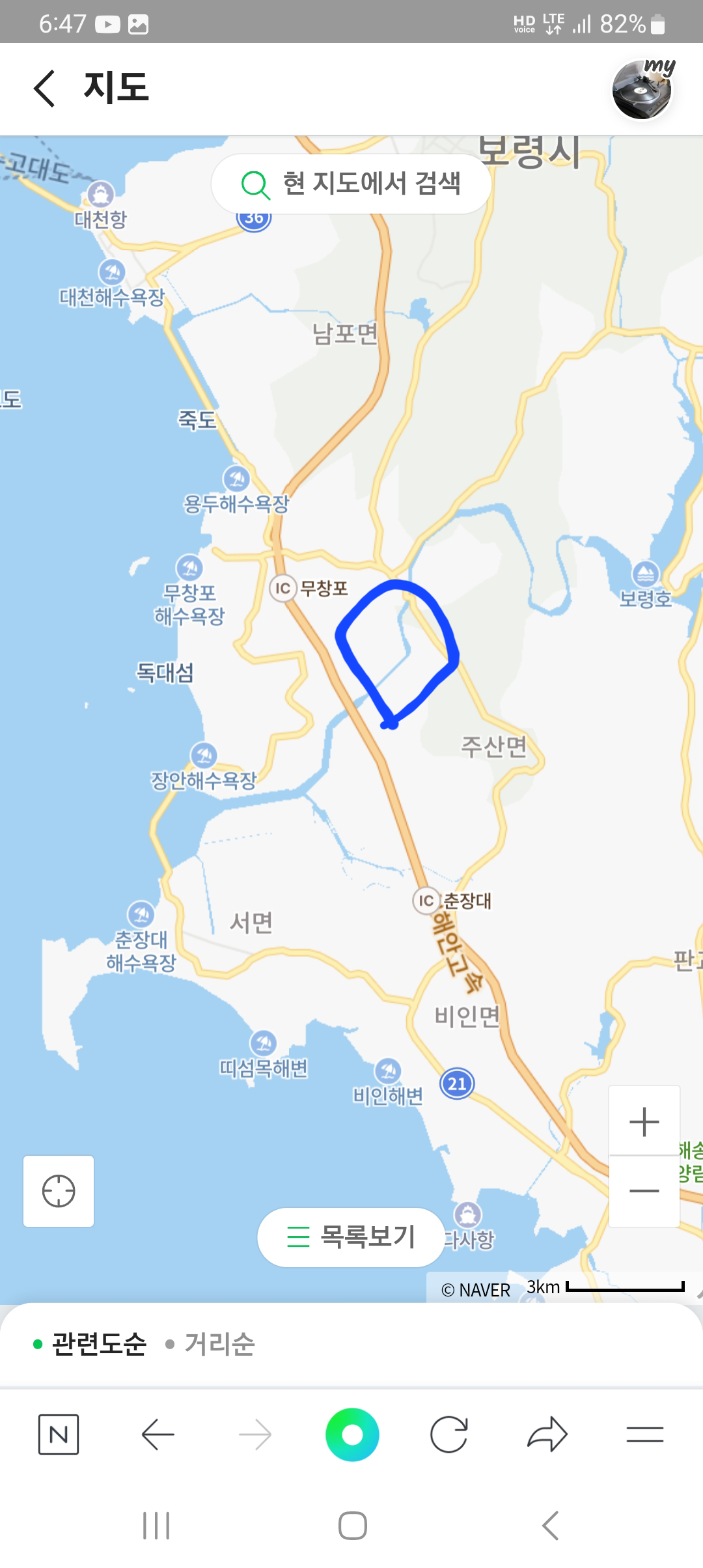
Task: Sort results by 관련도순
Action: click(x=90, y=1344)
